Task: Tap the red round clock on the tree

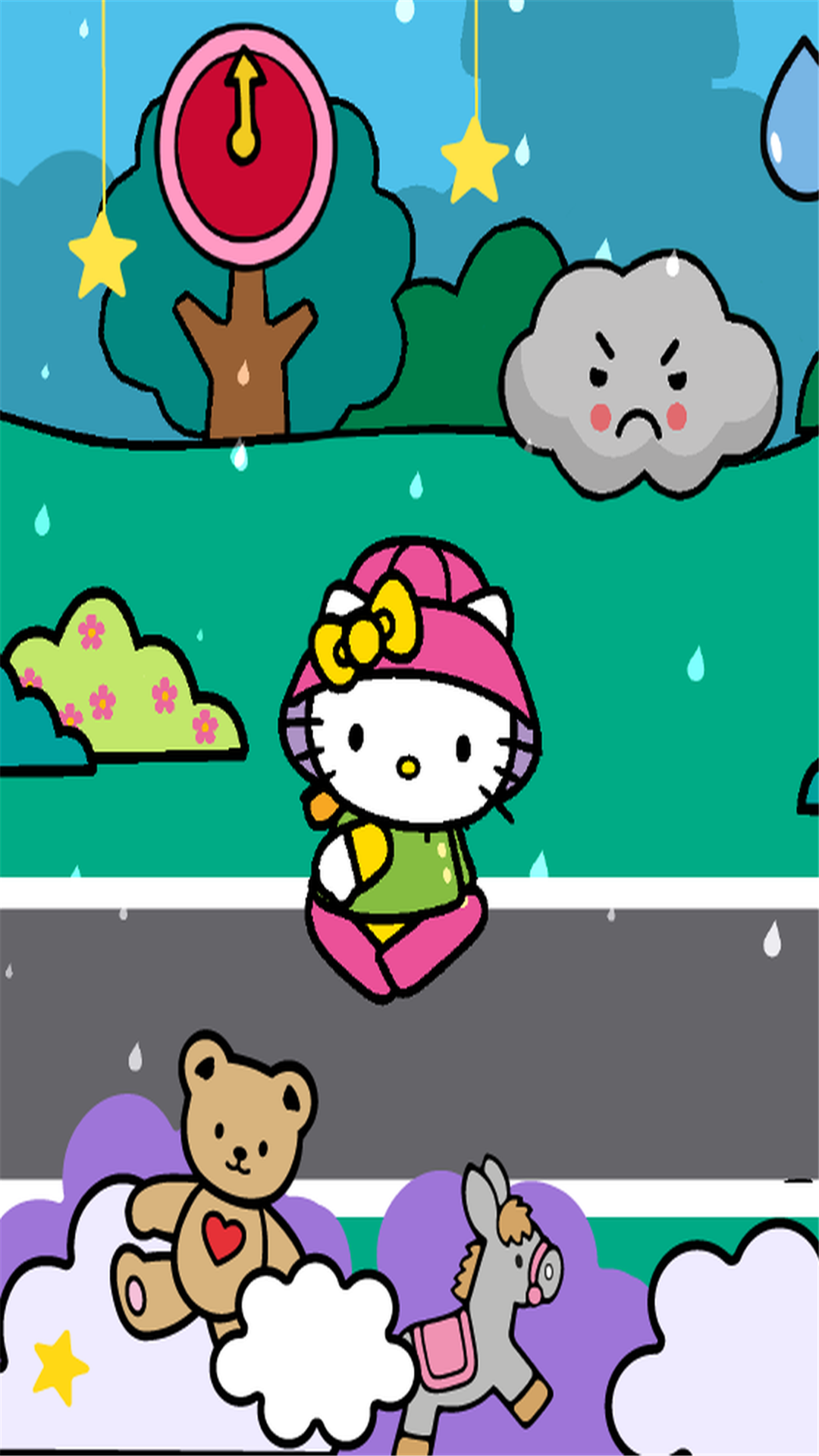Action: pos(246,145)
